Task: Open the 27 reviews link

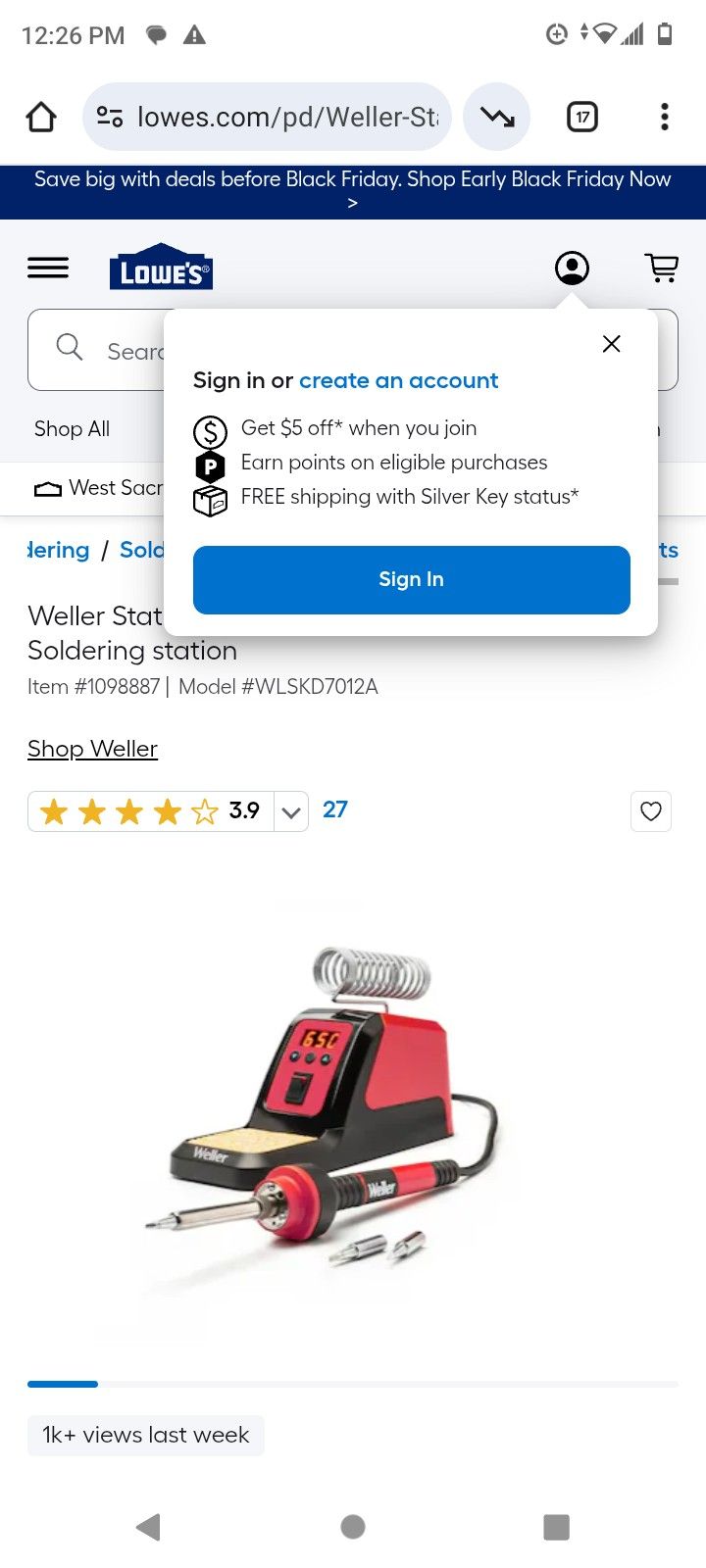Action: pyautogui.click(x=334, y=809)
